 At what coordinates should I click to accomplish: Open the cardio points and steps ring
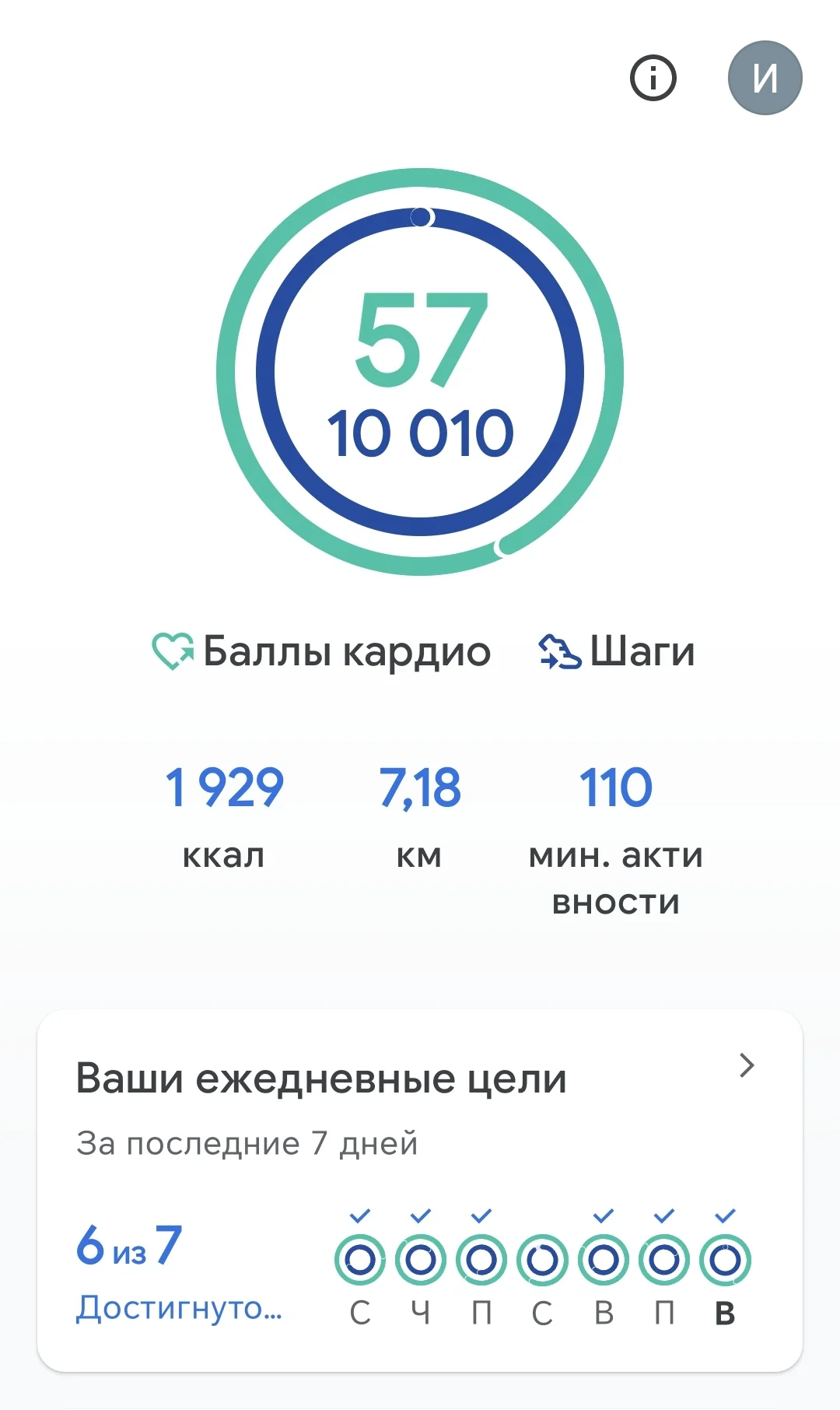click(420, 372)
